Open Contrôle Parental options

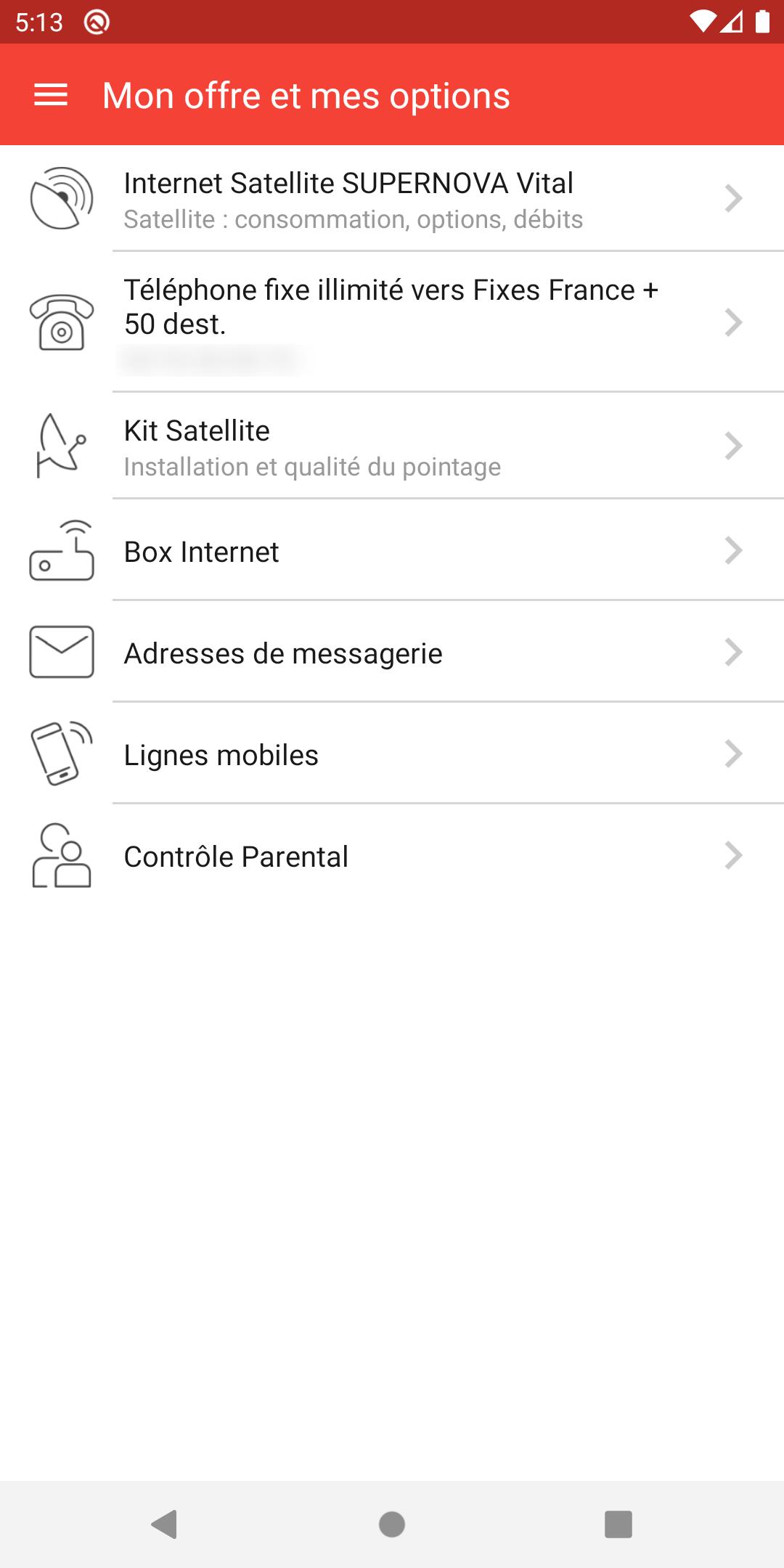point(392,856)
